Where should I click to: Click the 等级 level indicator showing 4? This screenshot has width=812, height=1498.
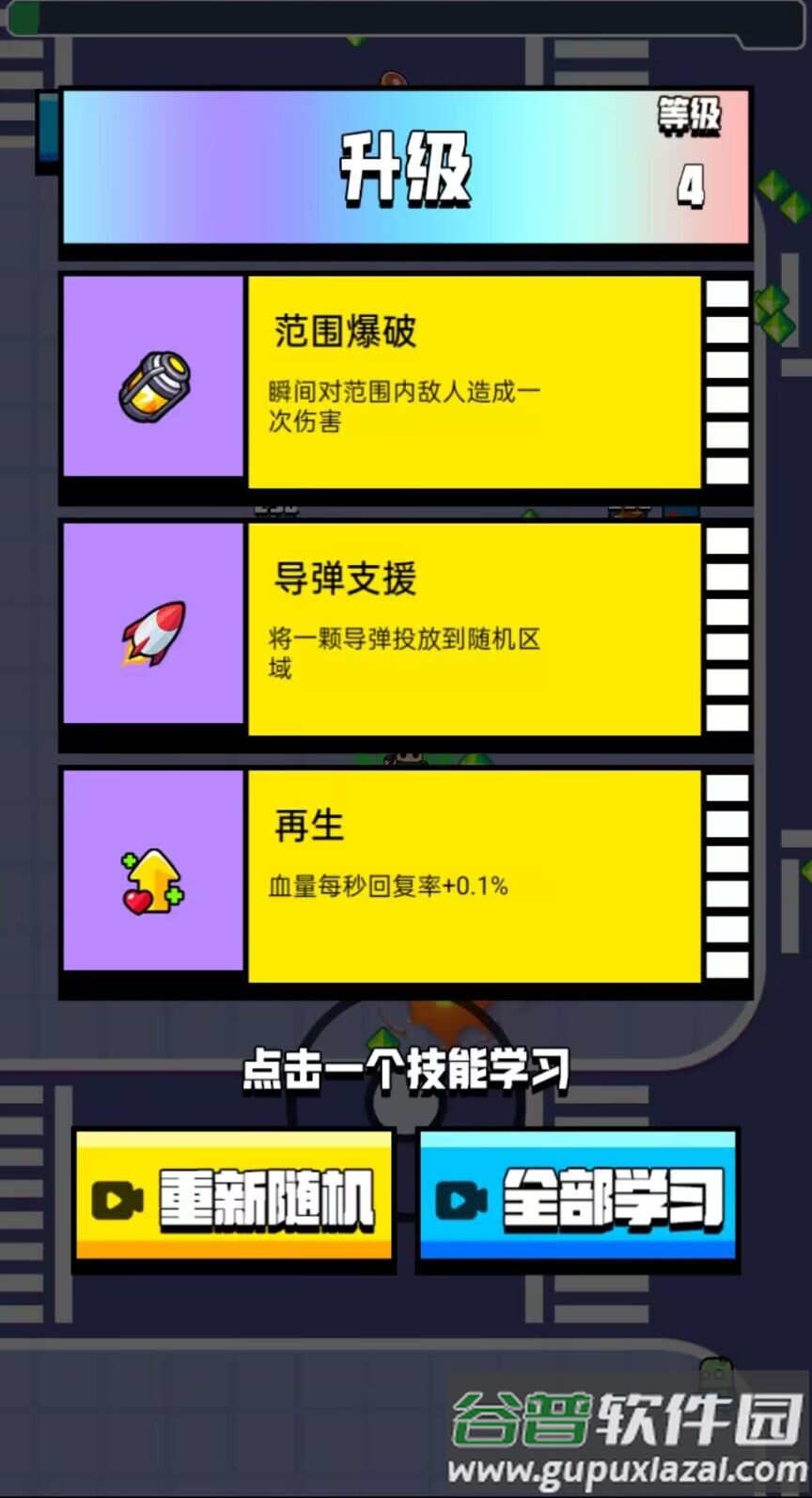click(689, 155)
